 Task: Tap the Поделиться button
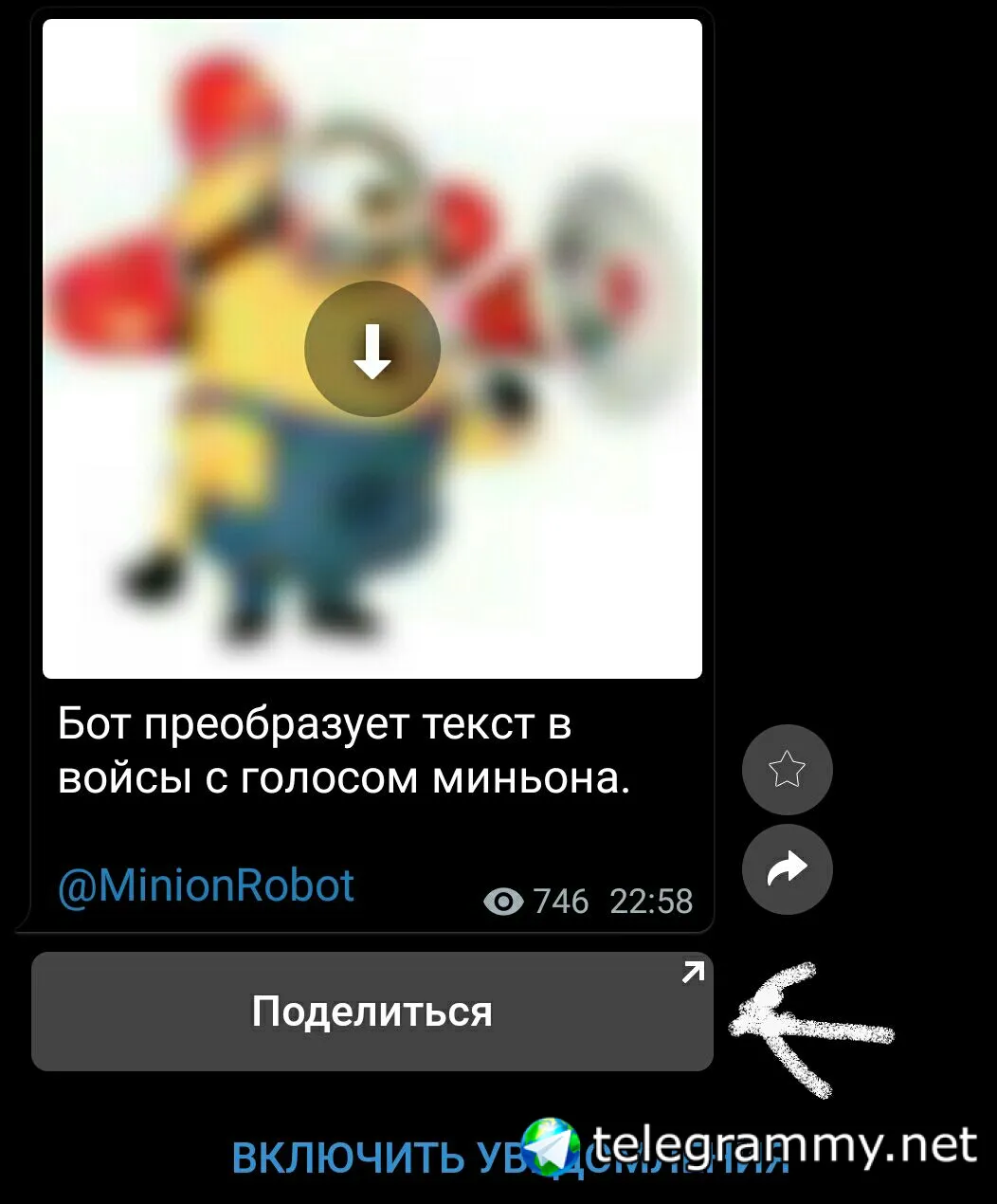(372, 1012)
